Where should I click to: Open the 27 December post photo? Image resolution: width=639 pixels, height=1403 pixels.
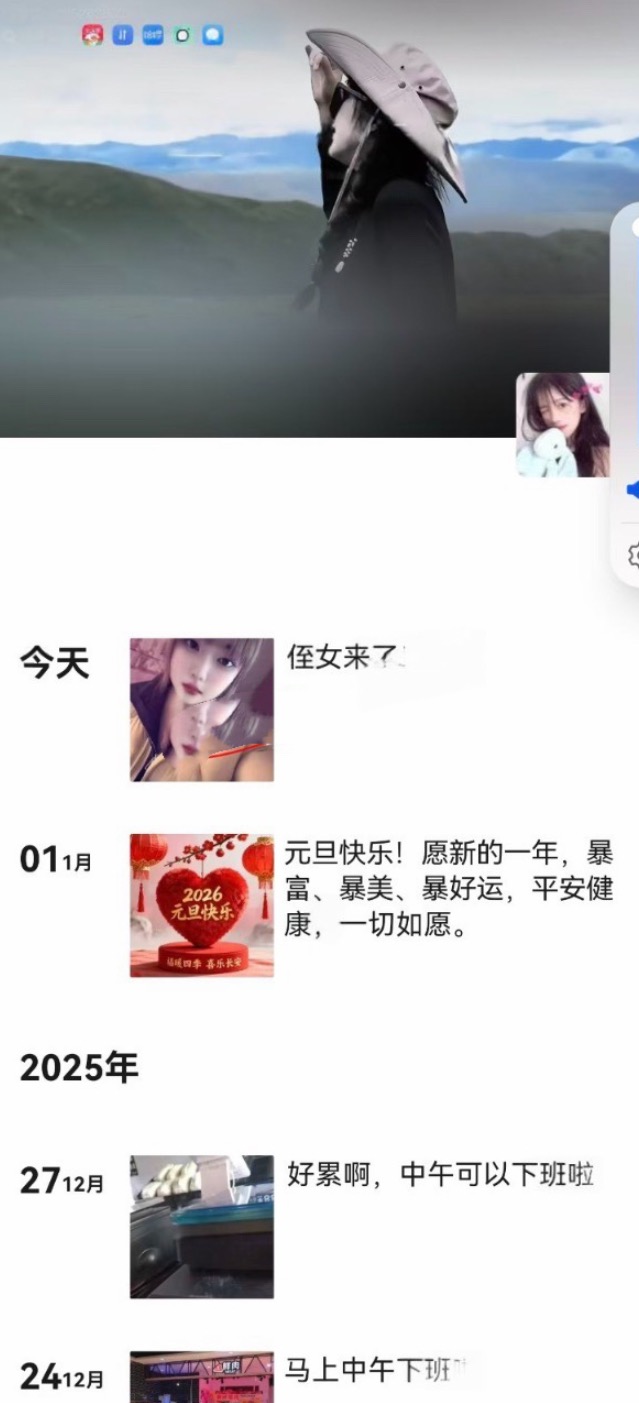pos(202,1227)
